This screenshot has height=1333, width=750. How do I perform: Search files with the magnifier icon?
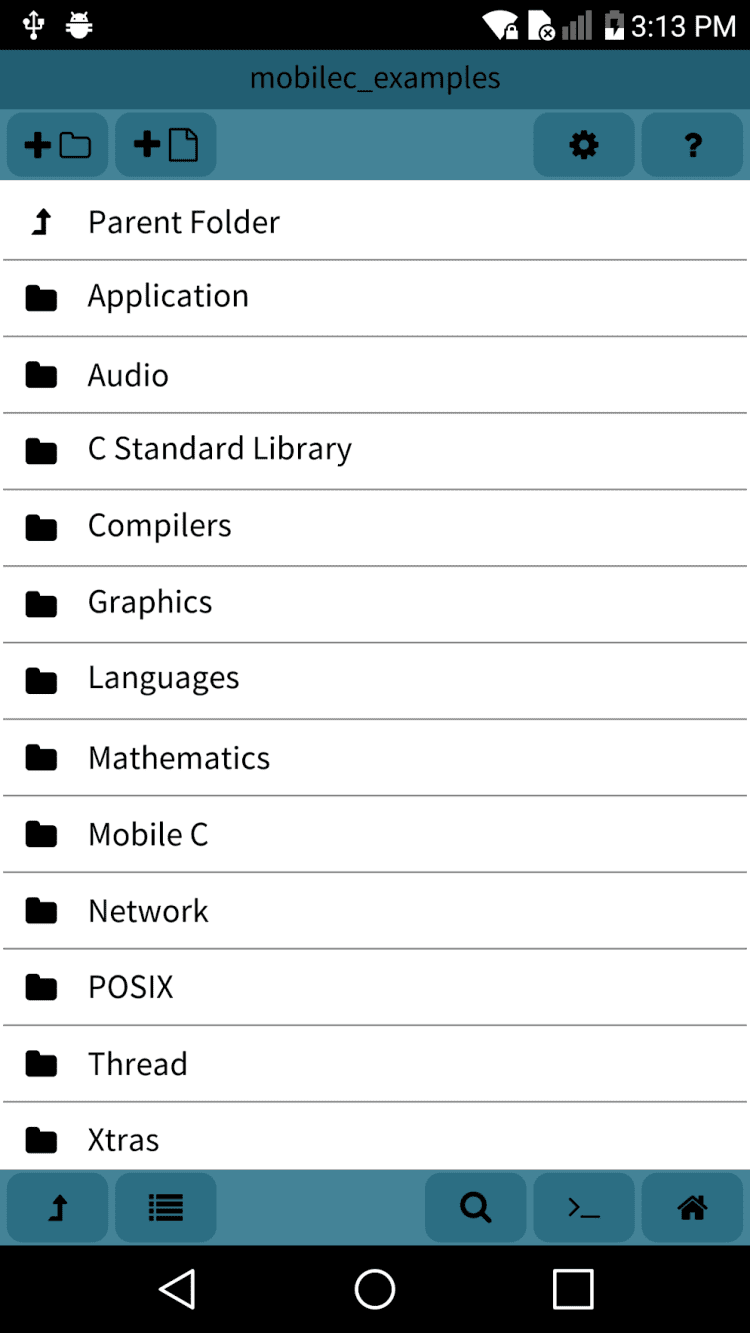pyautogui.click(x=475, y=1208)
